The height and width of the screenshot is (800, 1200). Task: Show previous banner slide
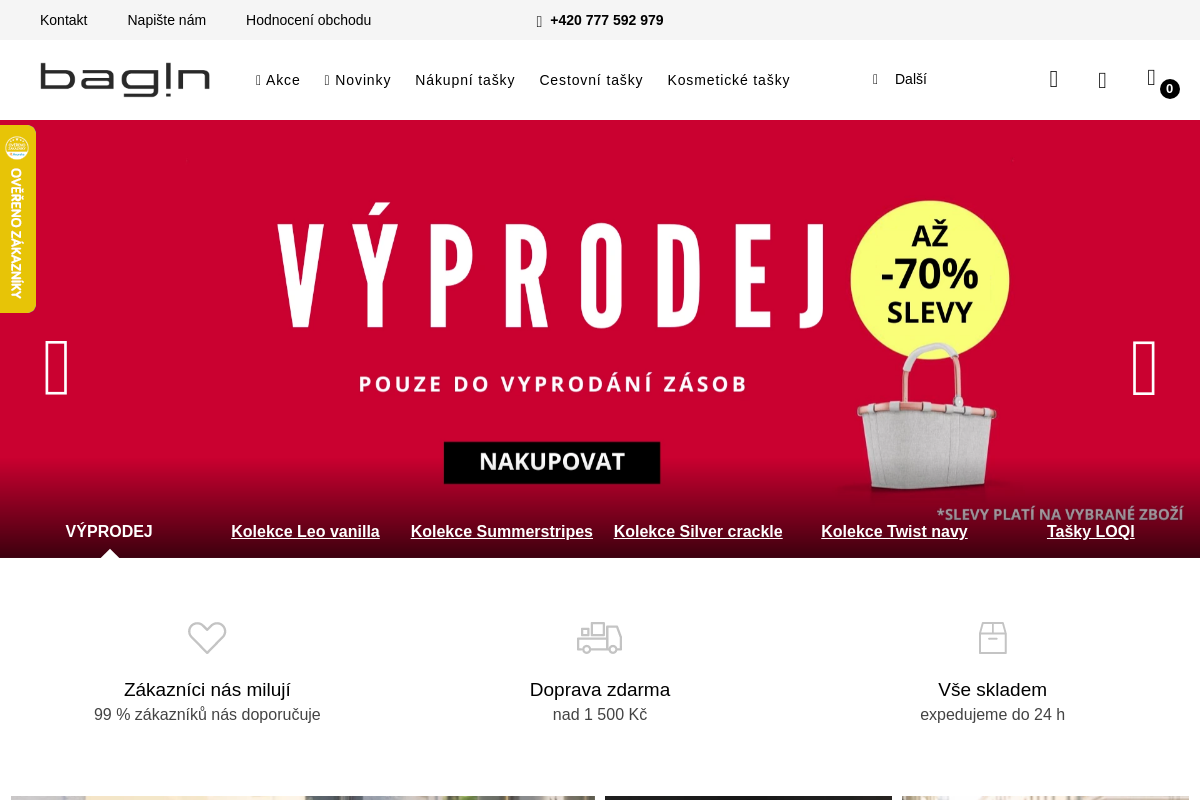pyautogui.click(x=57, y=367)
